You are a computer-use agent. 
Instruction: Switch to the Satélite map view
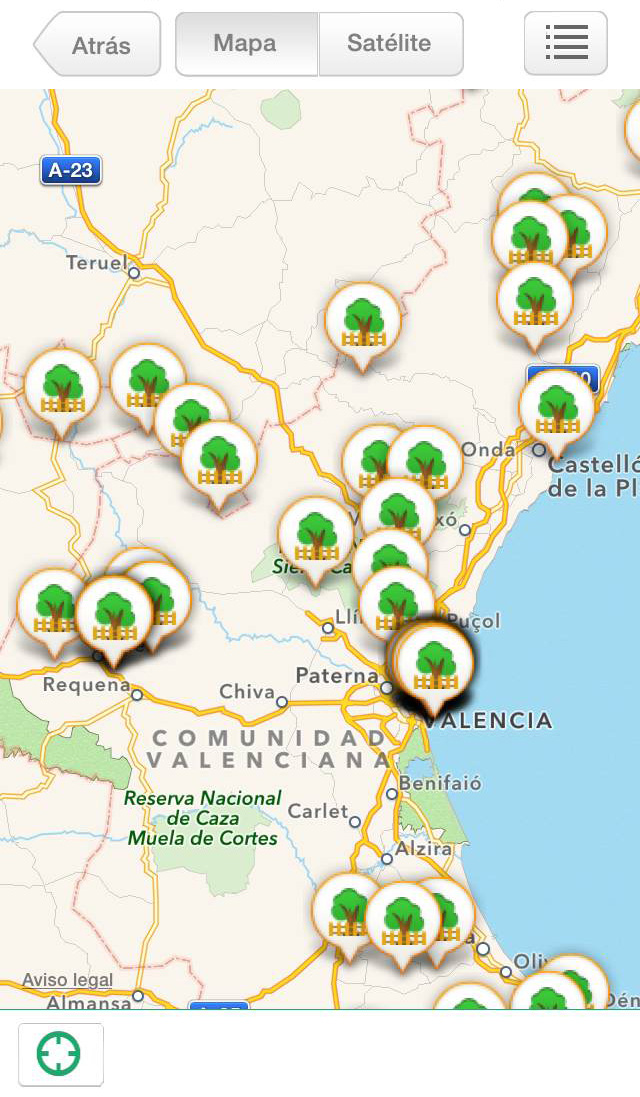click(x=390, y=43)
